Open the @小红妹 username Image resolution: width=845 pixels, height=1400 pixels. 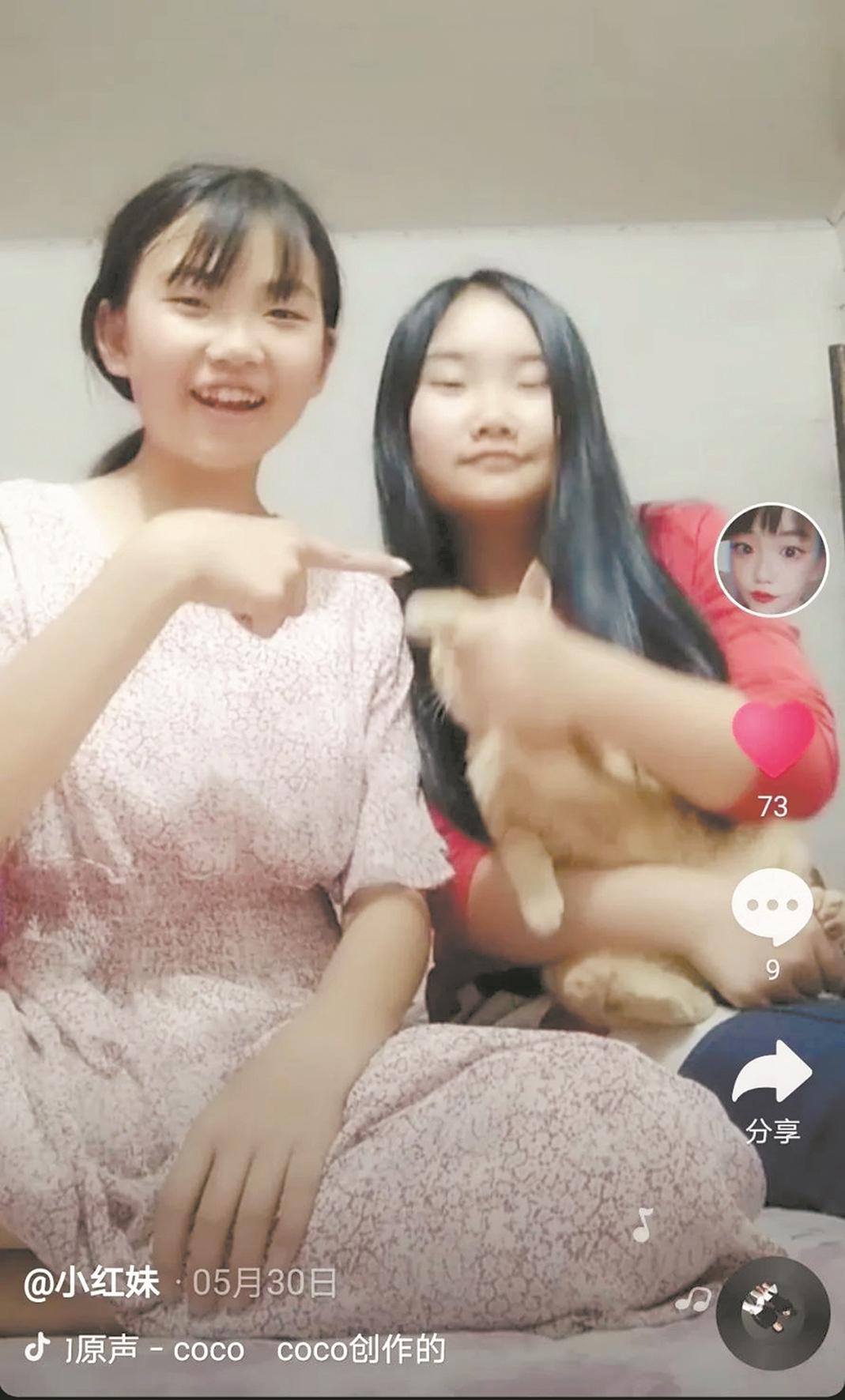tap(92, 1284)
